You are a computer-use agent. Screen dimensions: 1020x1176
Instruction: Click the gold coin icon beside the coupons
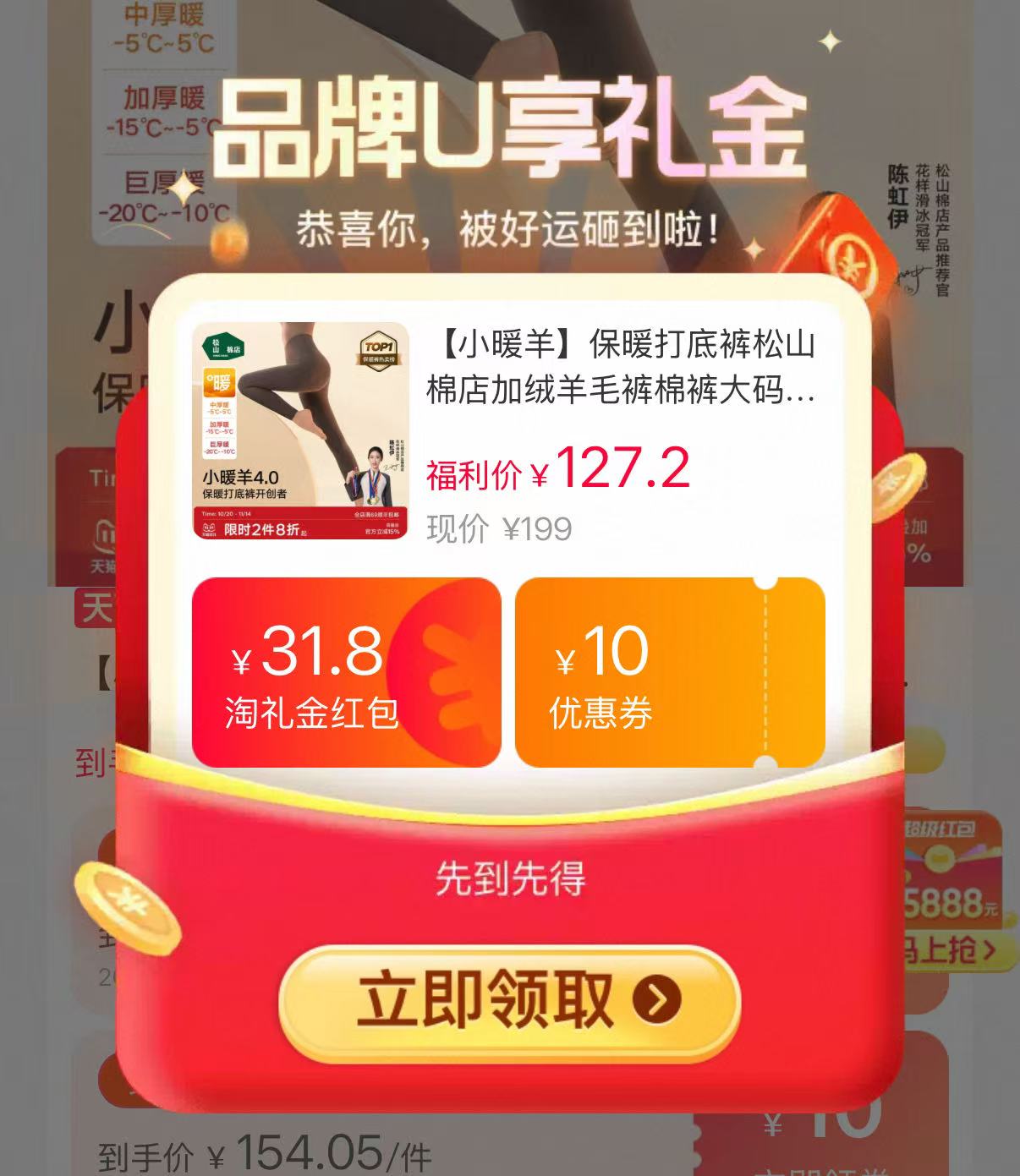coord(897,488)
